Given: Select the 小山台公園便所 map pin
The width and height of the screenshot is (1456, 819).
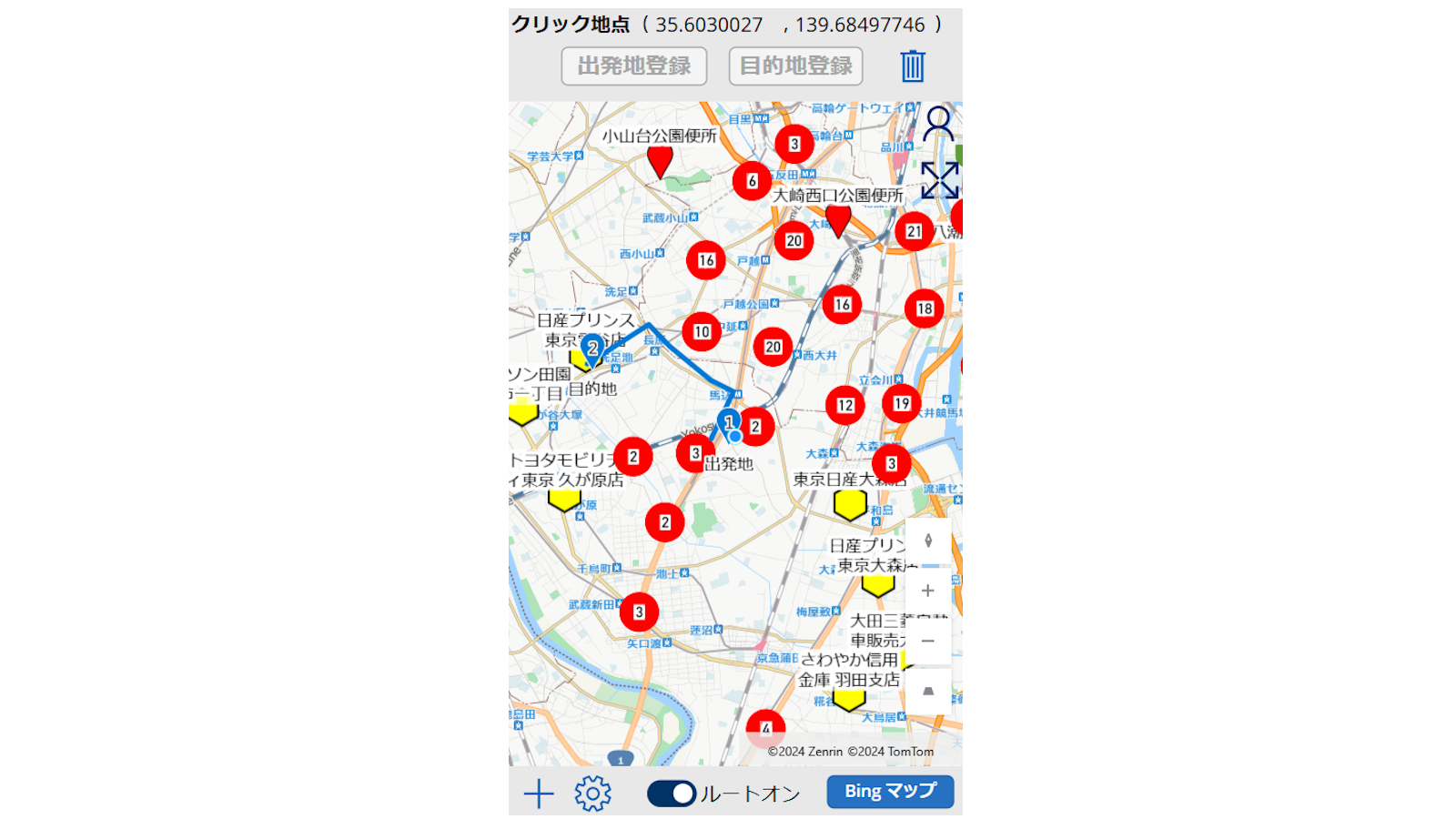Looking at the screenshot, I should pos(660,161).
